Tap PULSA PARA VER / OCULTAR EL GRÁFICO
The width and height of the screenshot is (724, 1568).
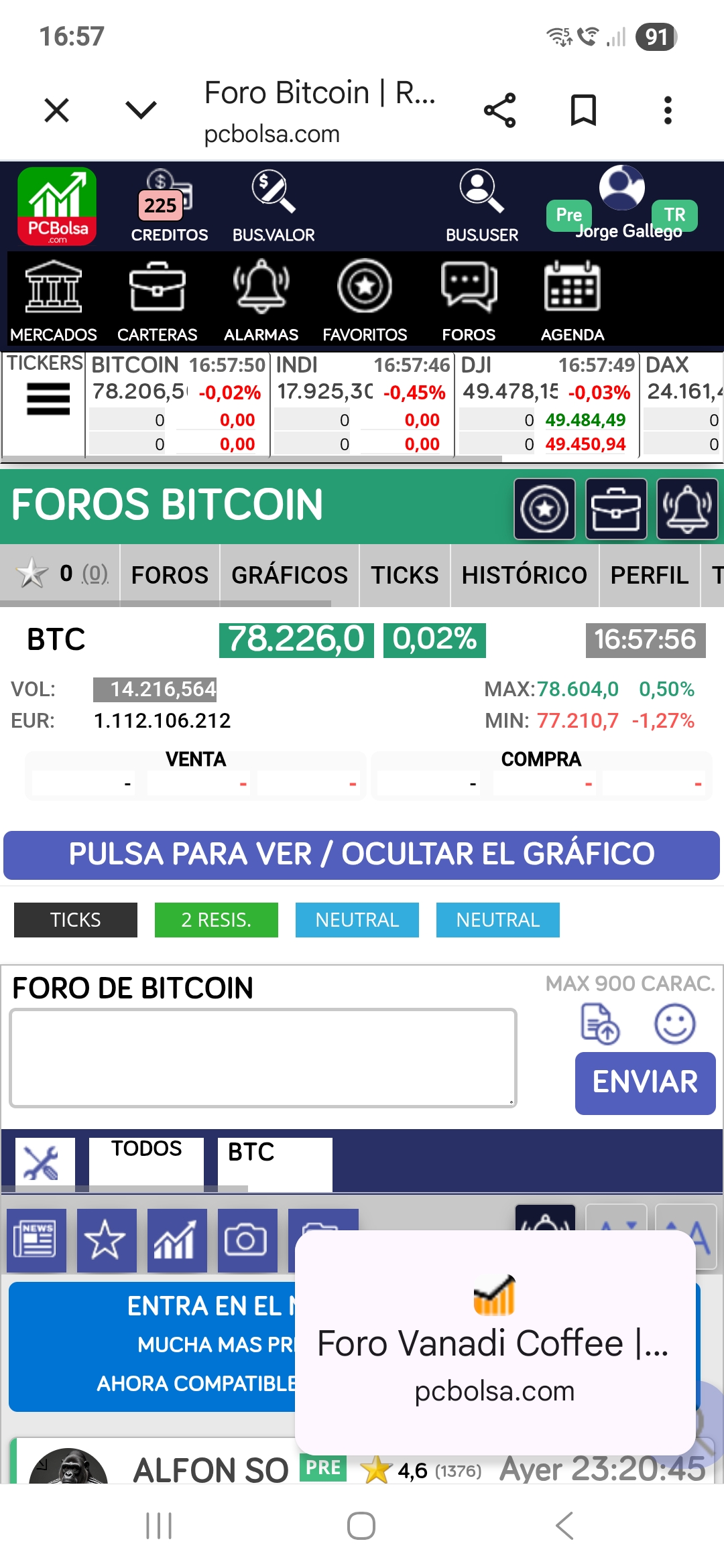[361, 854]
